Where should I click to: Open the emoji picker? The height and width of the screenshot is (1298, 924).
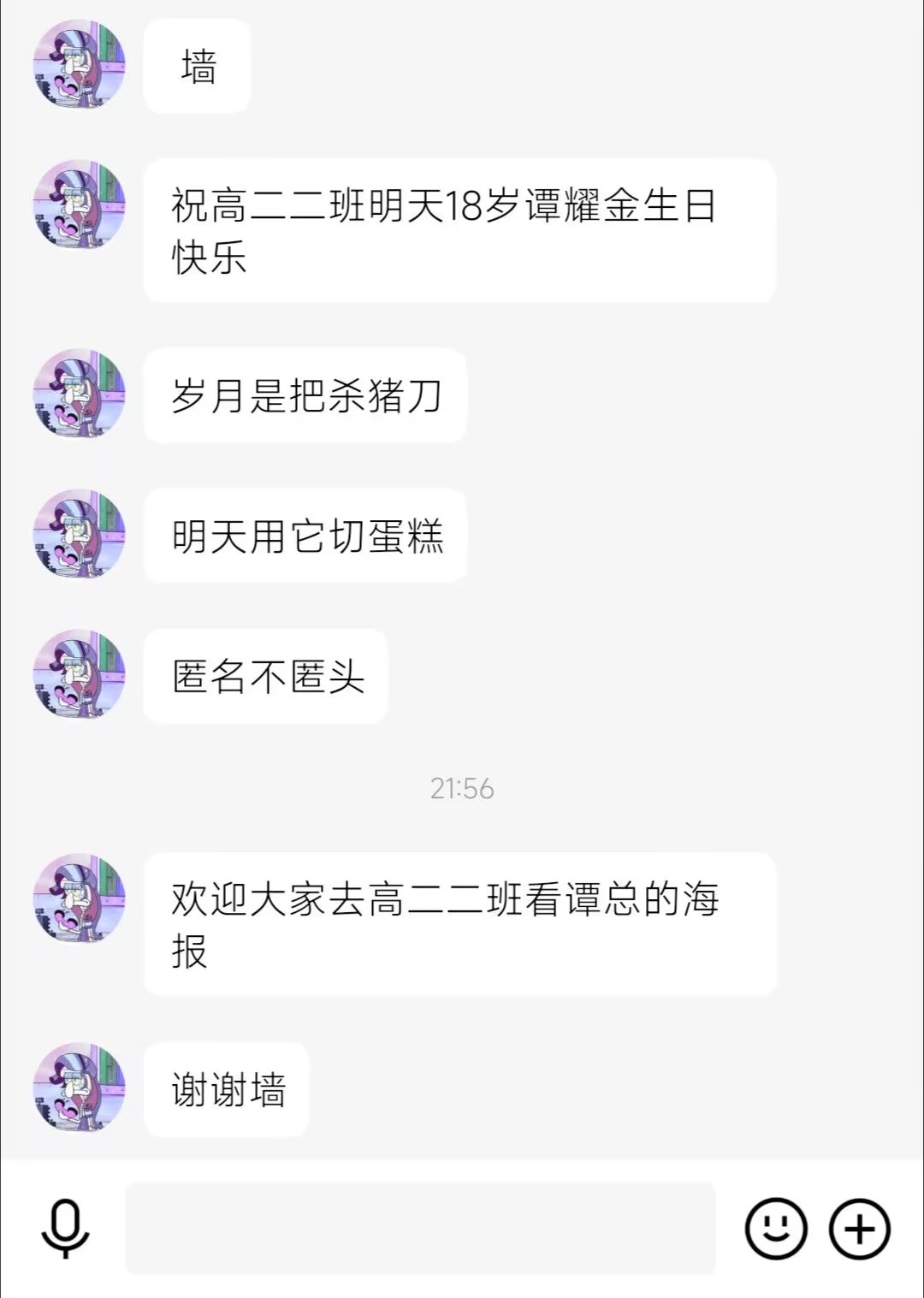tap(776, 1229)
